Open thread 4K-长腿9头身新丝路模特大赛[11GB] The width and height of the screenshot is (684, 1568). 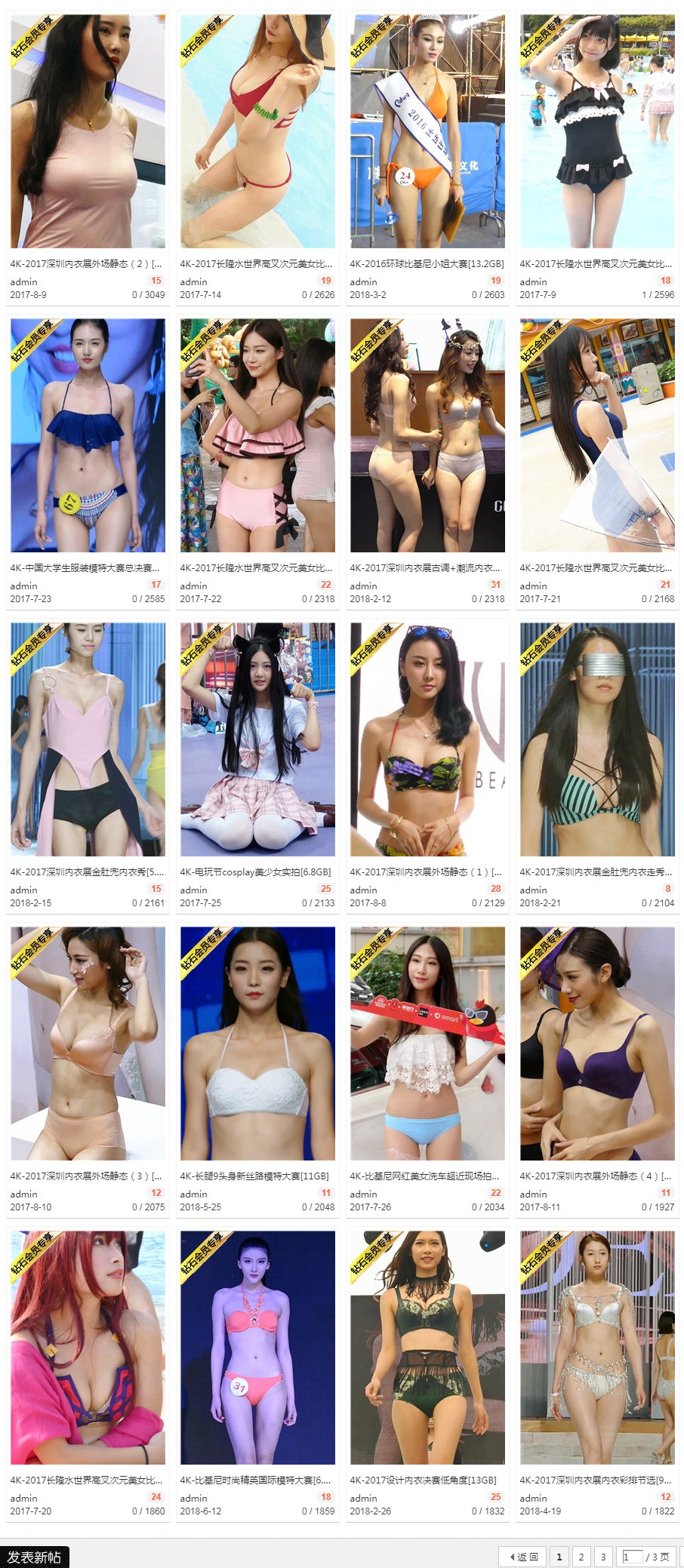(x=254, y=1176)
